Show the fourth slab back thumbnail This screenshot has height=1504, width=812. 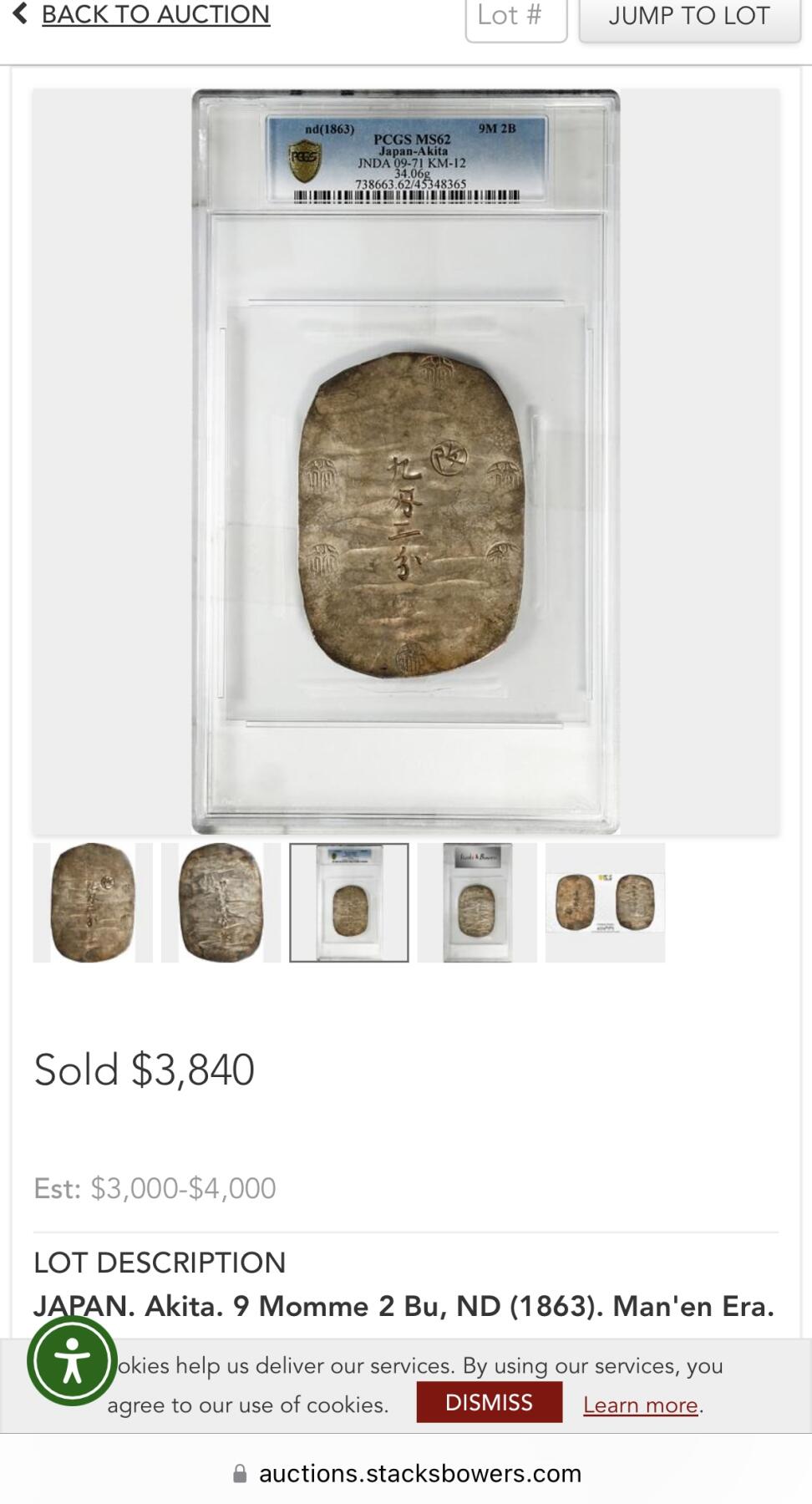pyautogui.click(x=477, y=902)
